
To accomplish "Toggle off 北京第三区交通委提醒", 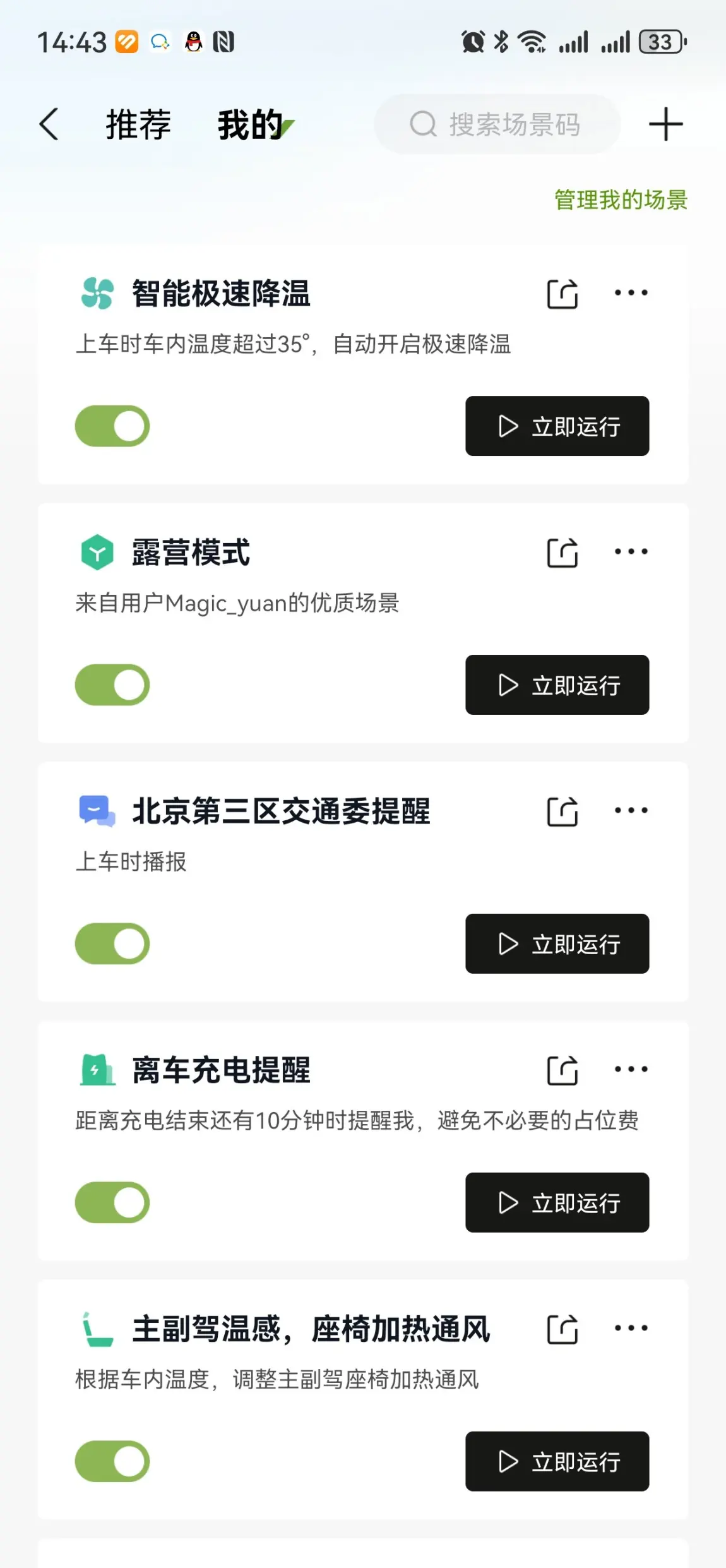I will tap(112, 944).
